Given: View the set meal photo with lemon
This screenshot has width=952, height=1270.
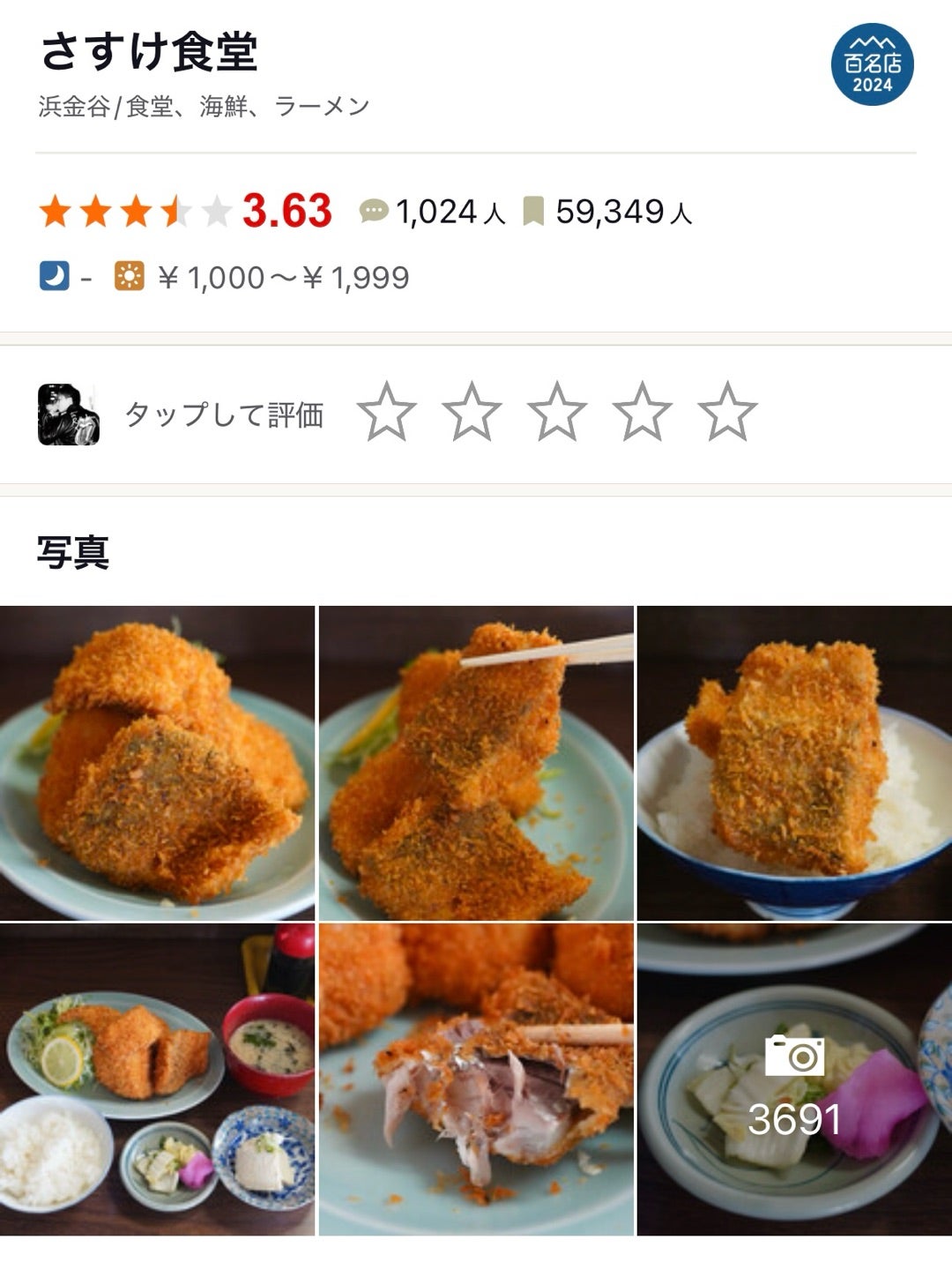Looking at the screenshot, I should [x=157, y=1079].
